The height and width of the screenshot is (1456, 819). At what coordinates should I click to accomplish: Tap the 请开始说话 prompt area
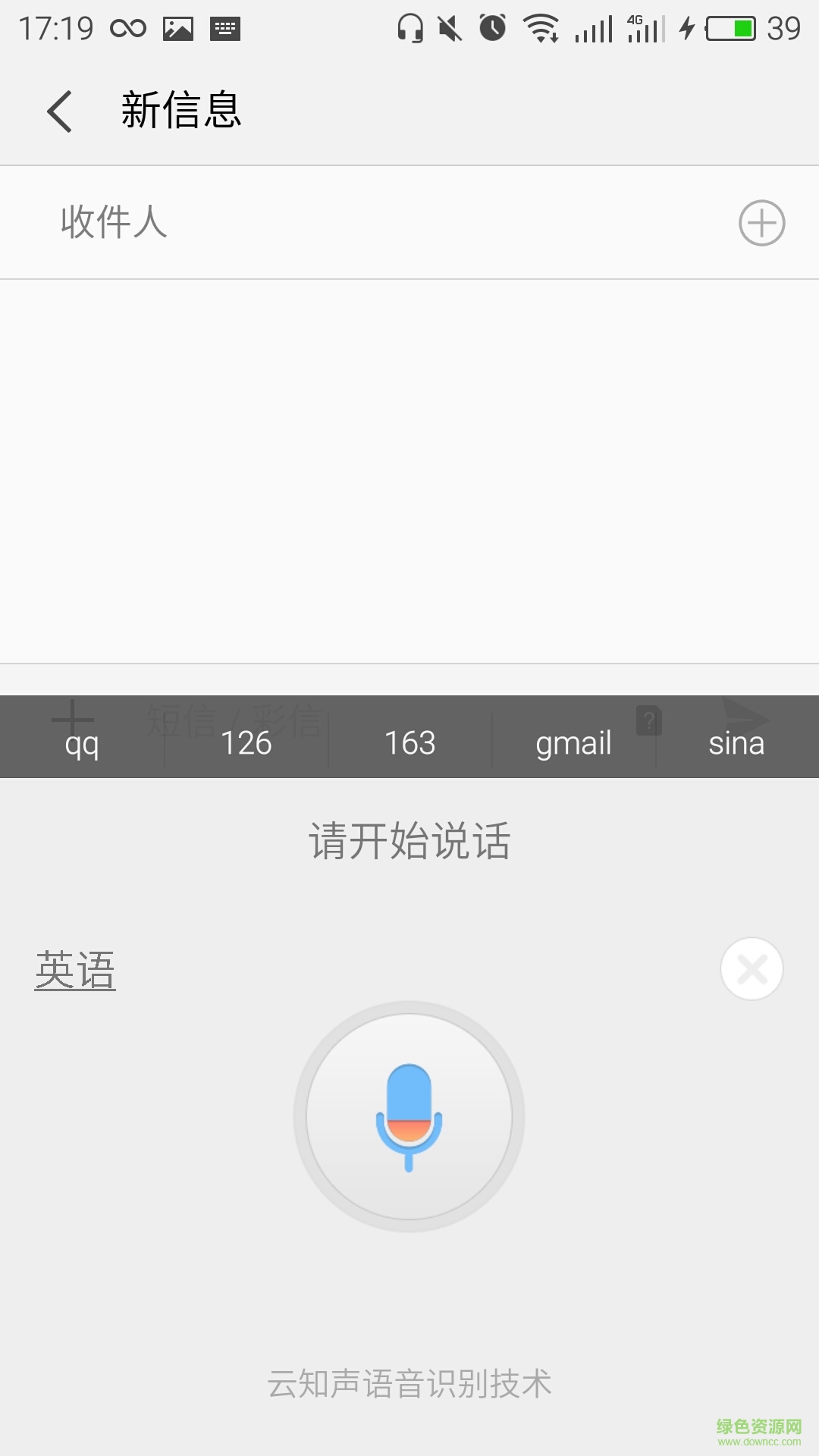point(409,840)
